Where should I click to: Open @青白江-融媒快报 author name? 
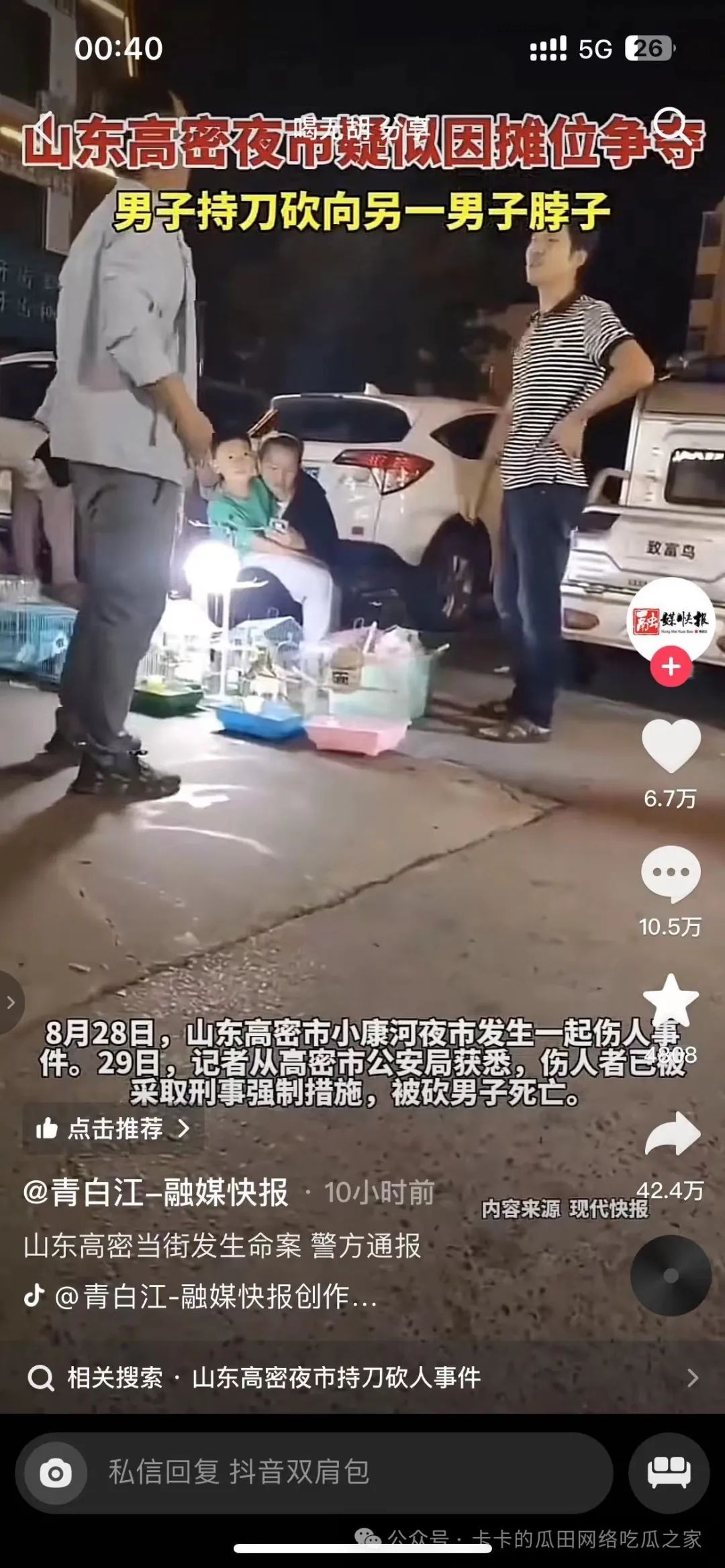[x=156, y=1192]
